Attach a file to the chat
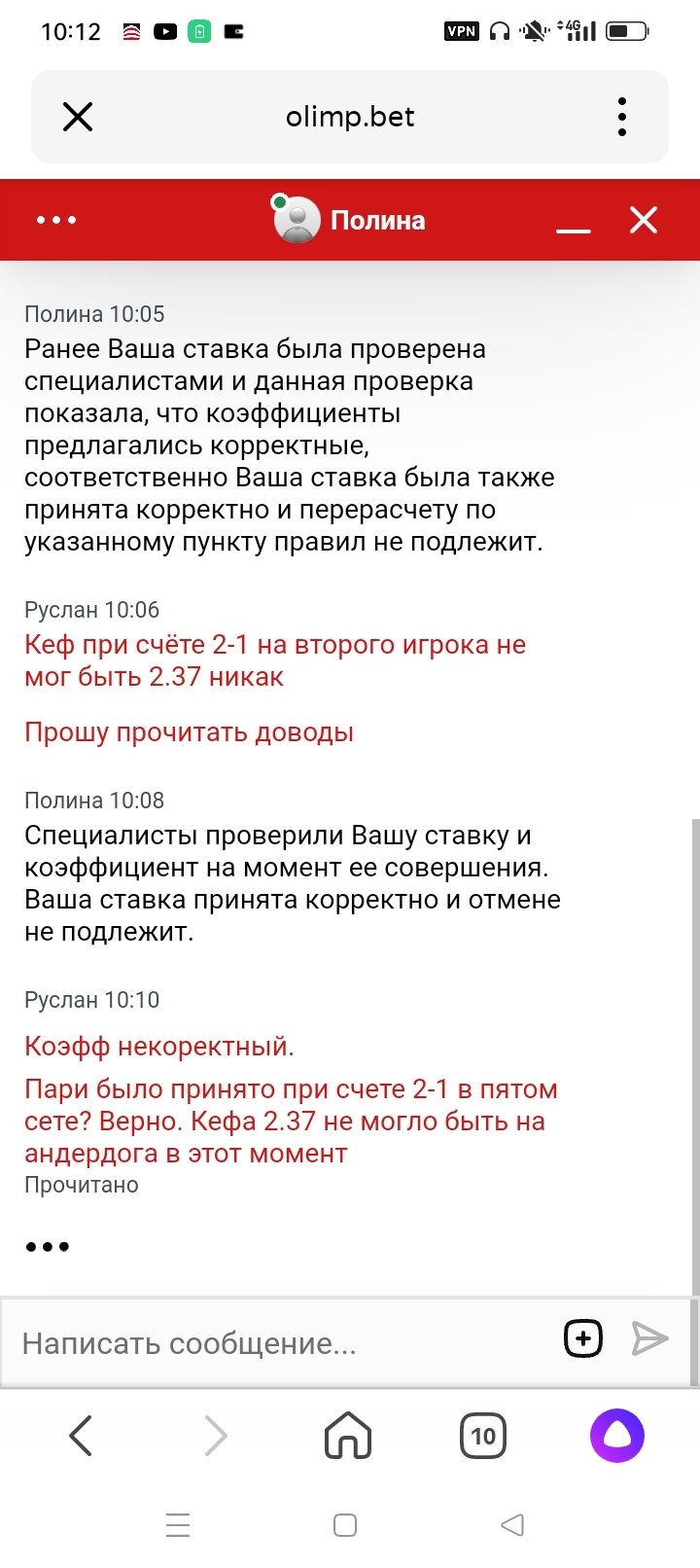Image resolution: width=700 pixels, height=1568 pixels. 583,1338
